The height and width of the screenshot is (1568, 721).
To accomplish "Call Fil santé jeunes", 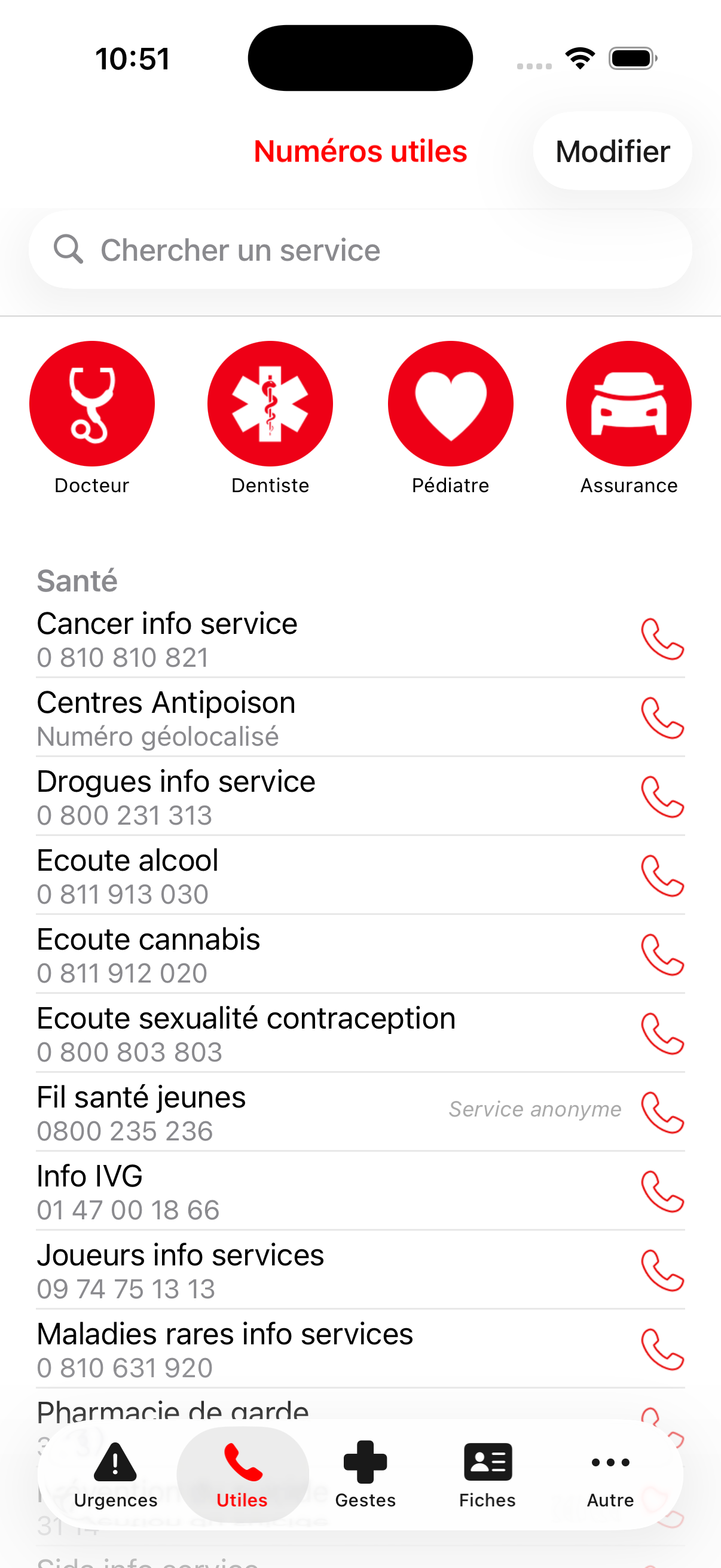I will pyautogui.click(x=662, y=1113).
